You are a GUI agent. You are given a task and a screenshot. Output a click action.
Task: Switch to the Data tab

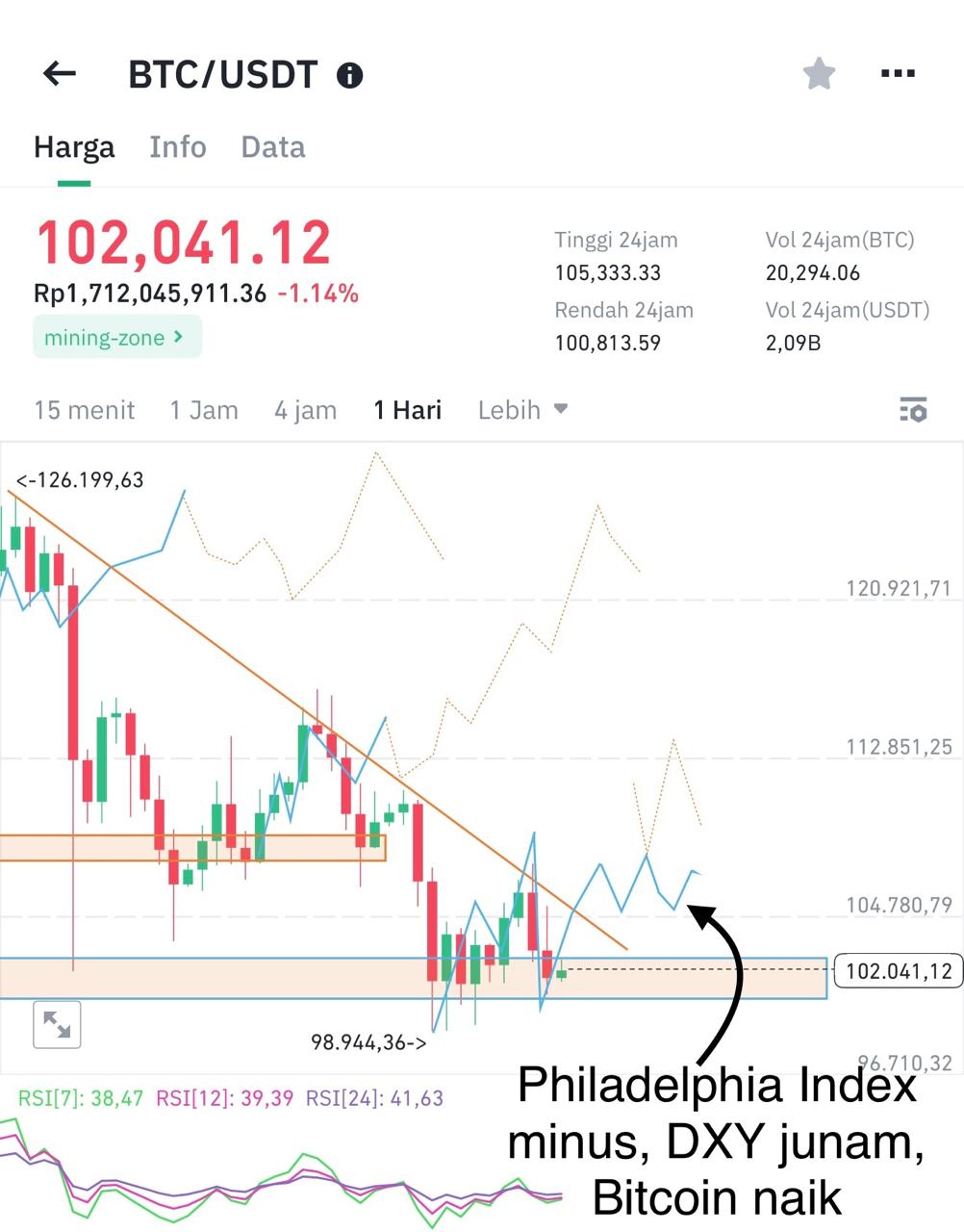(x=273, y=147)
